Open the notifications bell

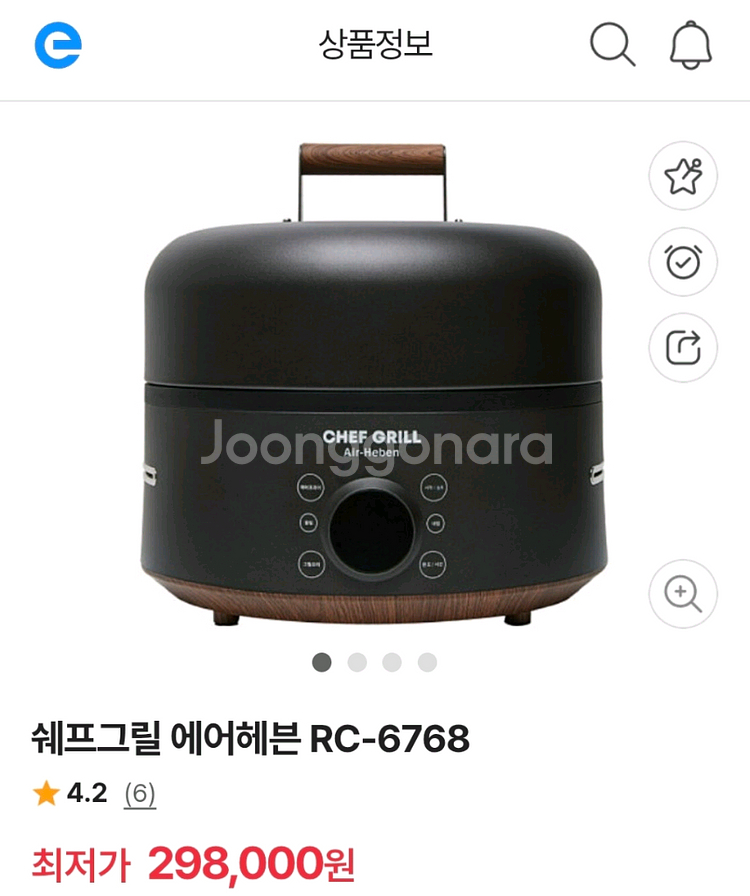coord(690,45)
